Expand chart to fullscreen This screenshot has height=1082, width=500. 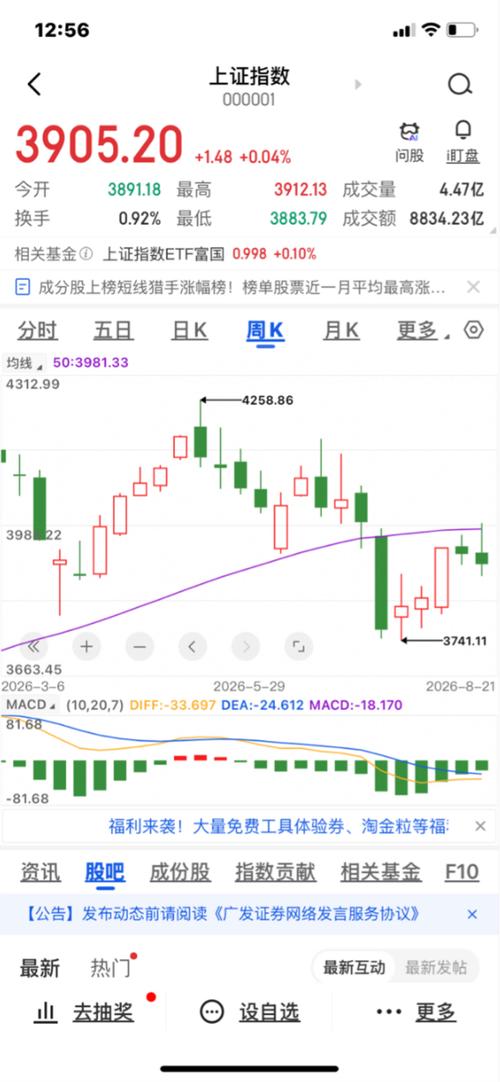pyautogui.click(x=299, y=647)
